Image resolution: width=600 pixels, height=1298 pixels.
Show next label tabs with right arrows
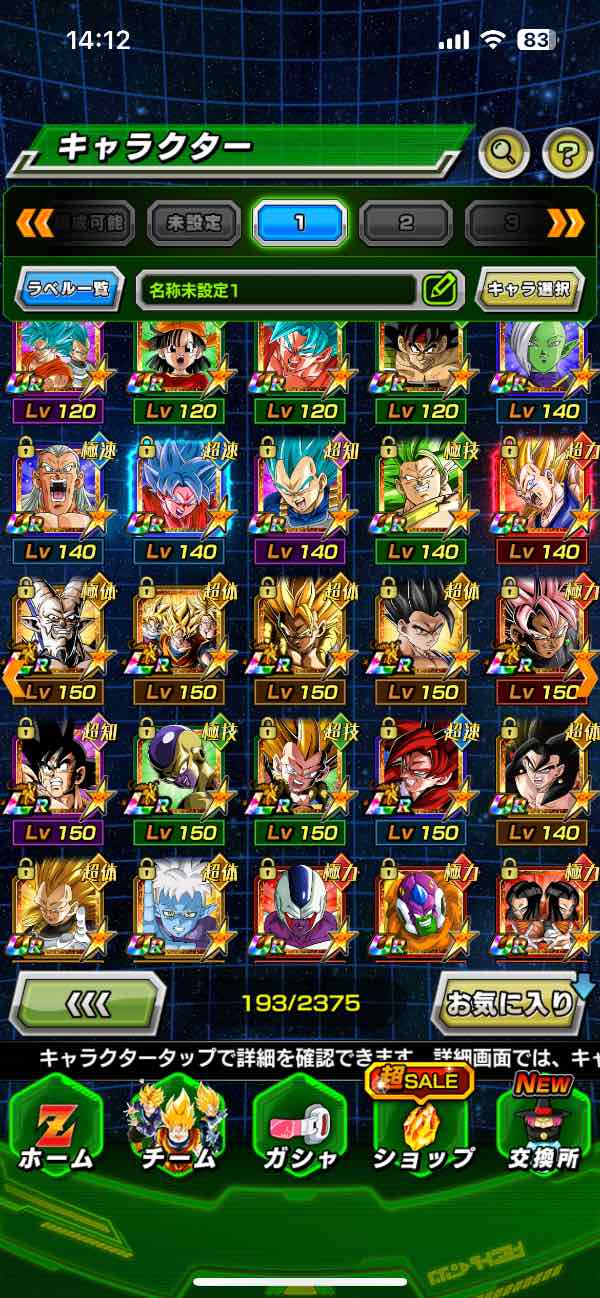point(566,222)
